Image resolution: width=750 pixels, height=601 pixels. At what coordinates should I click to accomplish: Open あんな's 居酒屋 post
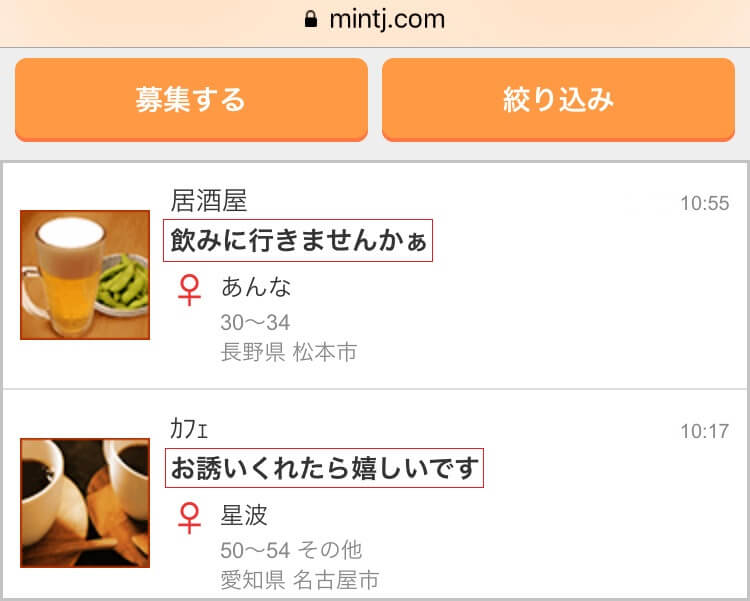point(299,241)
